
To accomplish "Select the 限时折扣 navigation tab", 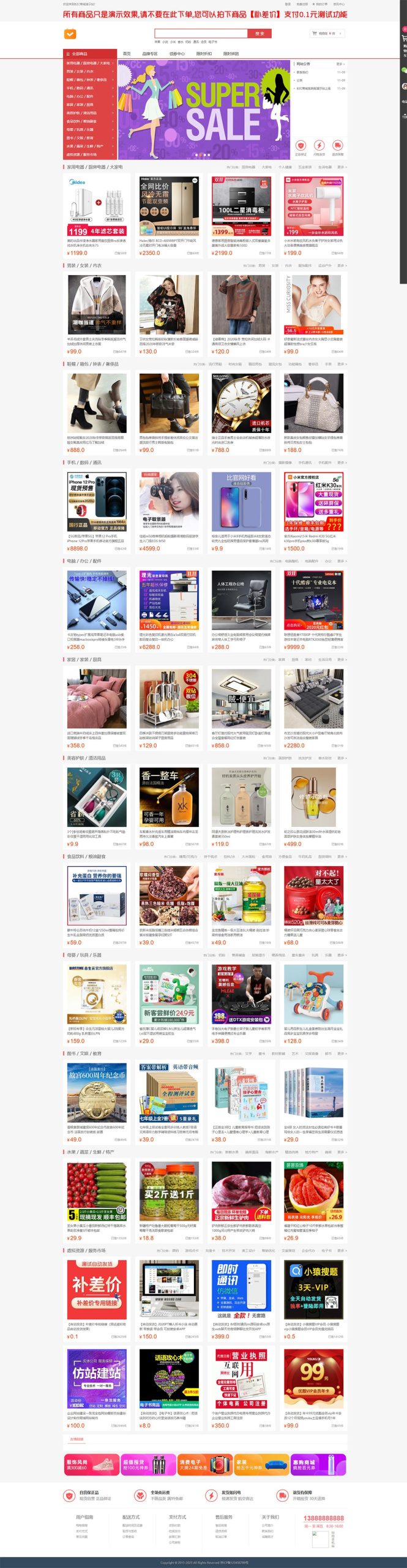I will (204, 54).
